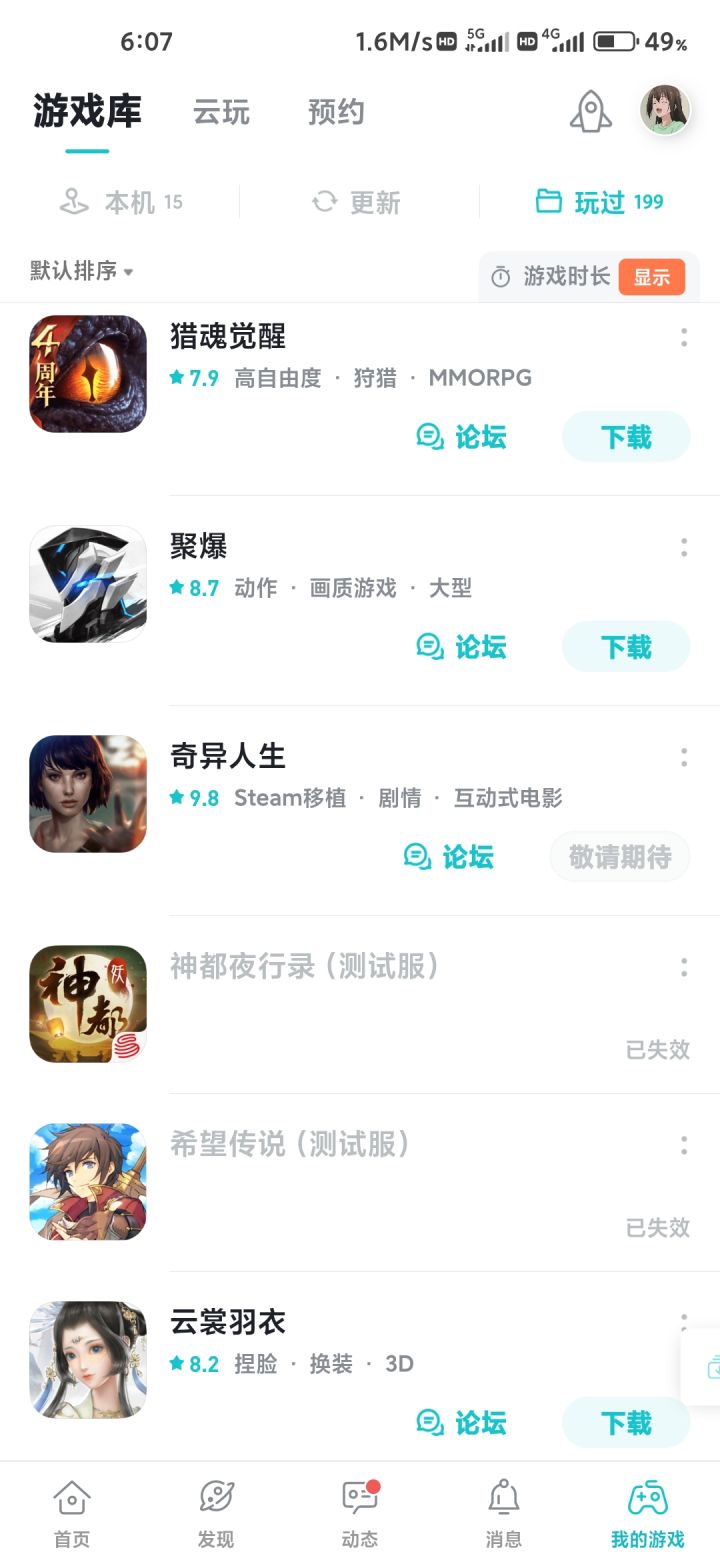Open options menu for 云裳羽衣
The width and height of the screenshot is (720, 1560).
tap(683, 1322)
